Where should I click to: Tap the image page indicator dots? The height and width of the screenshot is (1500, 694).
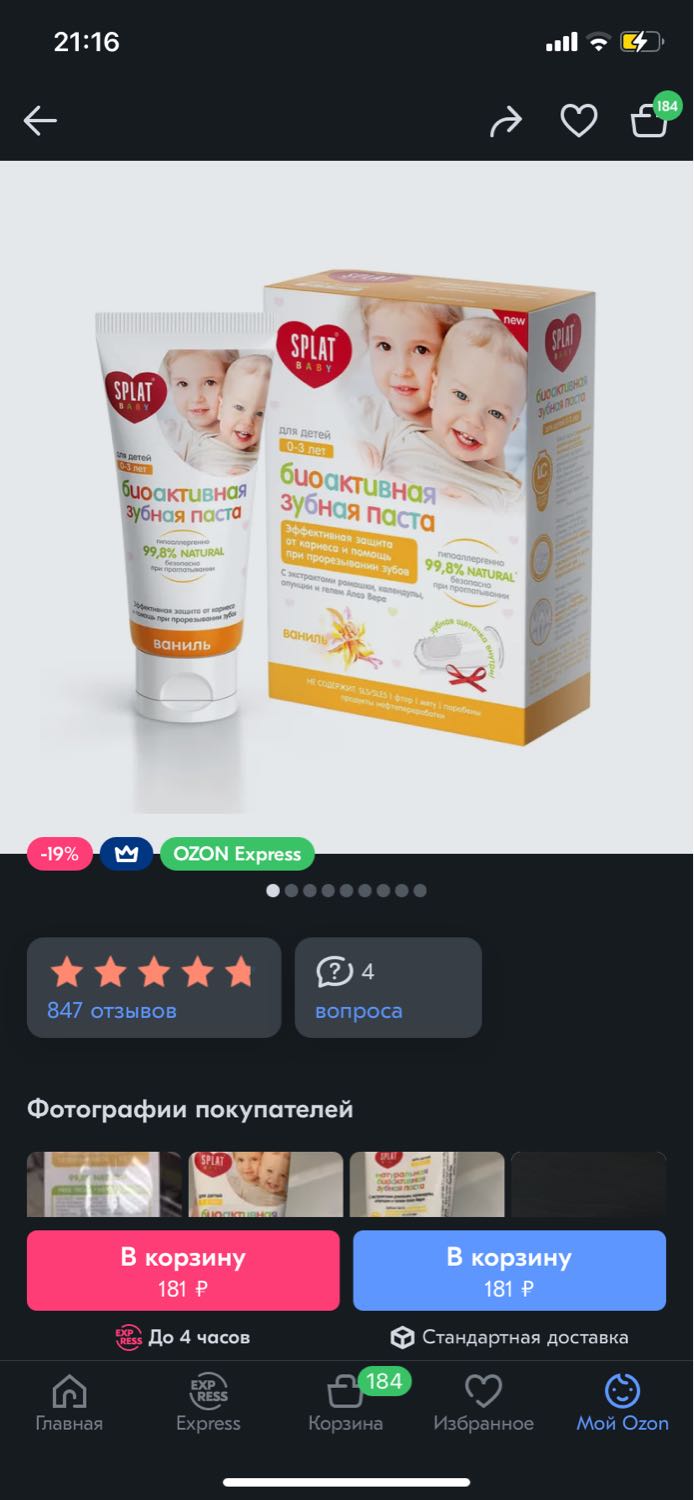[x=347, y=890]
